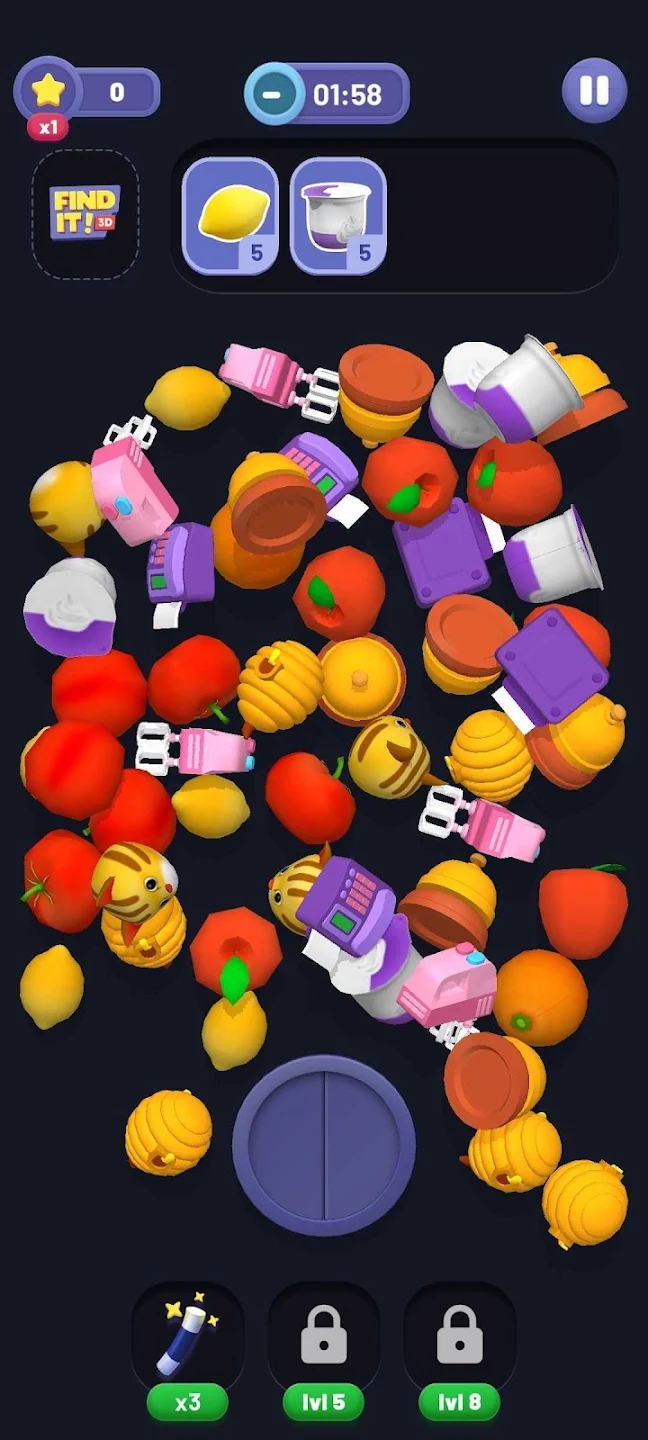Pick the beehive left of the round tray

click(168, 1132)
